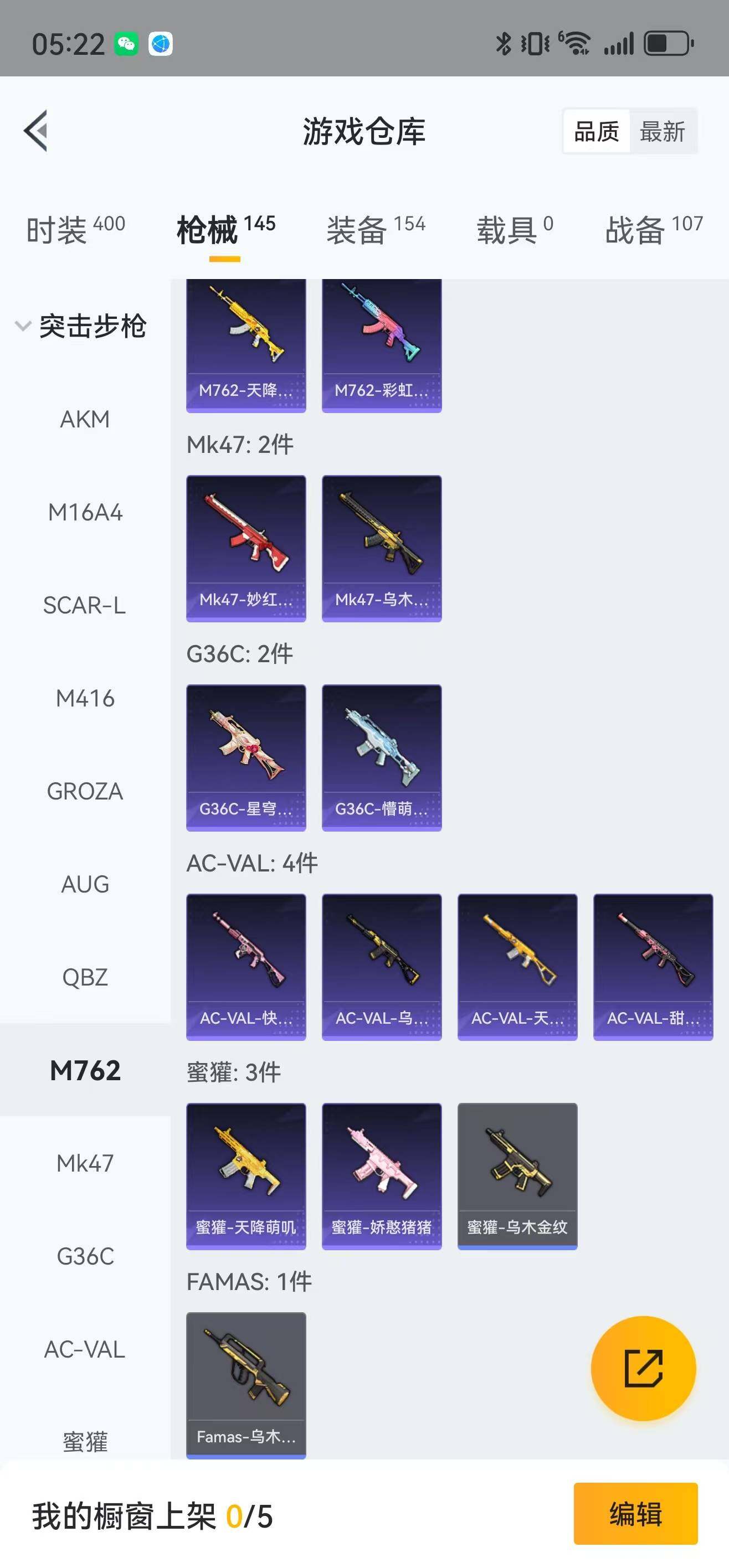Choose AC-VAL in the side list

(85, 1349)
